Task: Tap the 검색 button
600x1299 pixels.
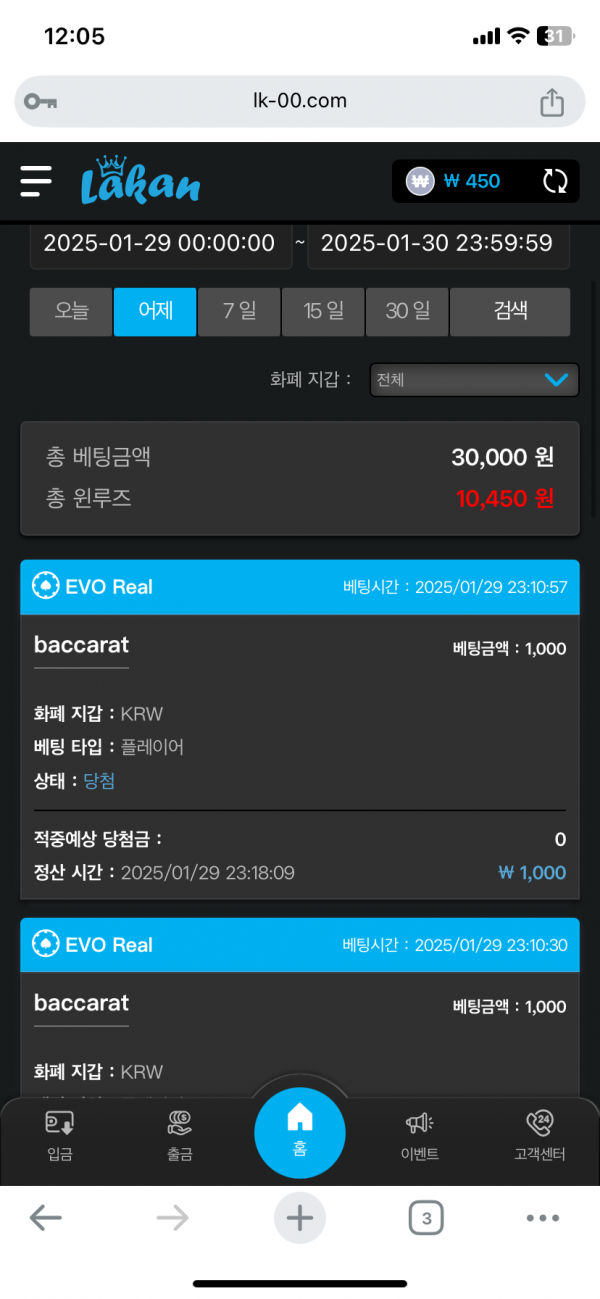Action: tap(510, 311)
